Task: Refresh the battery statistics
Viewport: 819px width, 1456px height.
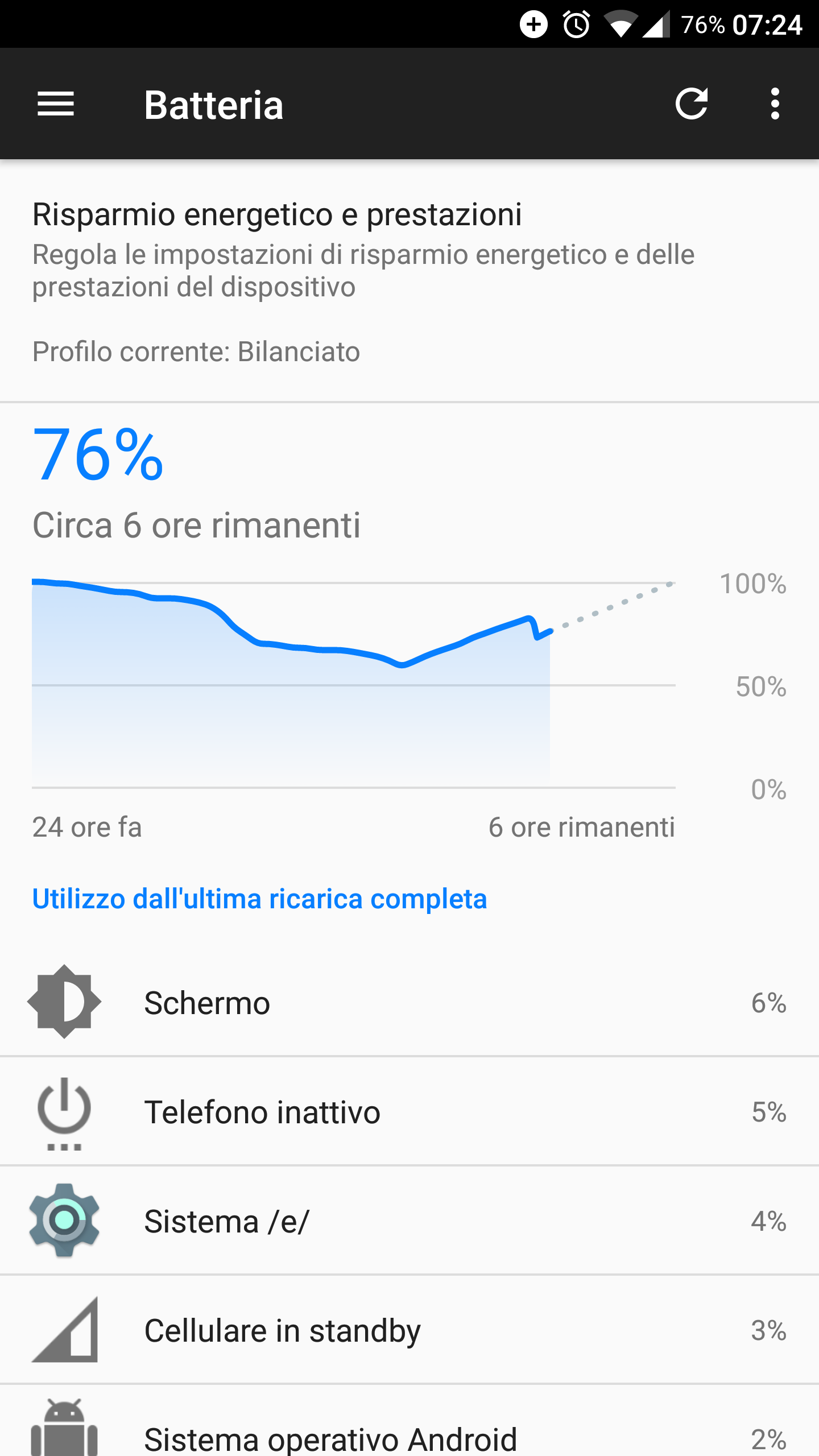Action: click(692, 105)
